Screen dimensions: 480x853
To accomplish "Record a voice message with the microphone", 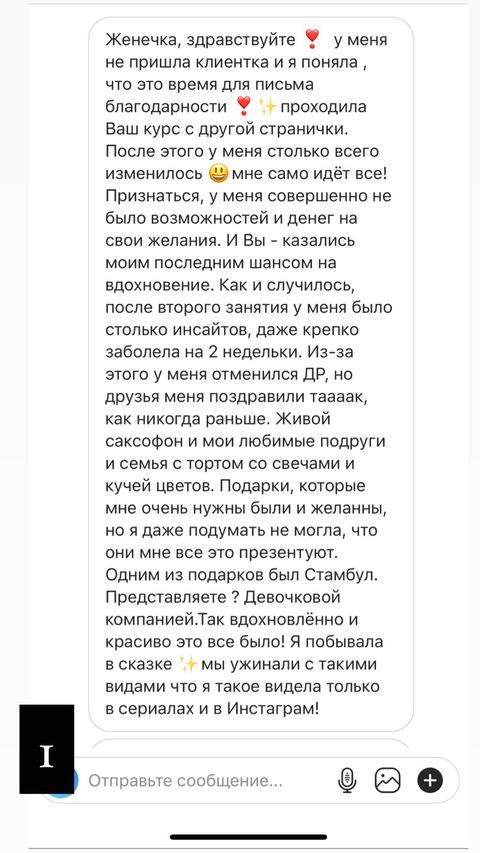I will [x=347, y=781].
